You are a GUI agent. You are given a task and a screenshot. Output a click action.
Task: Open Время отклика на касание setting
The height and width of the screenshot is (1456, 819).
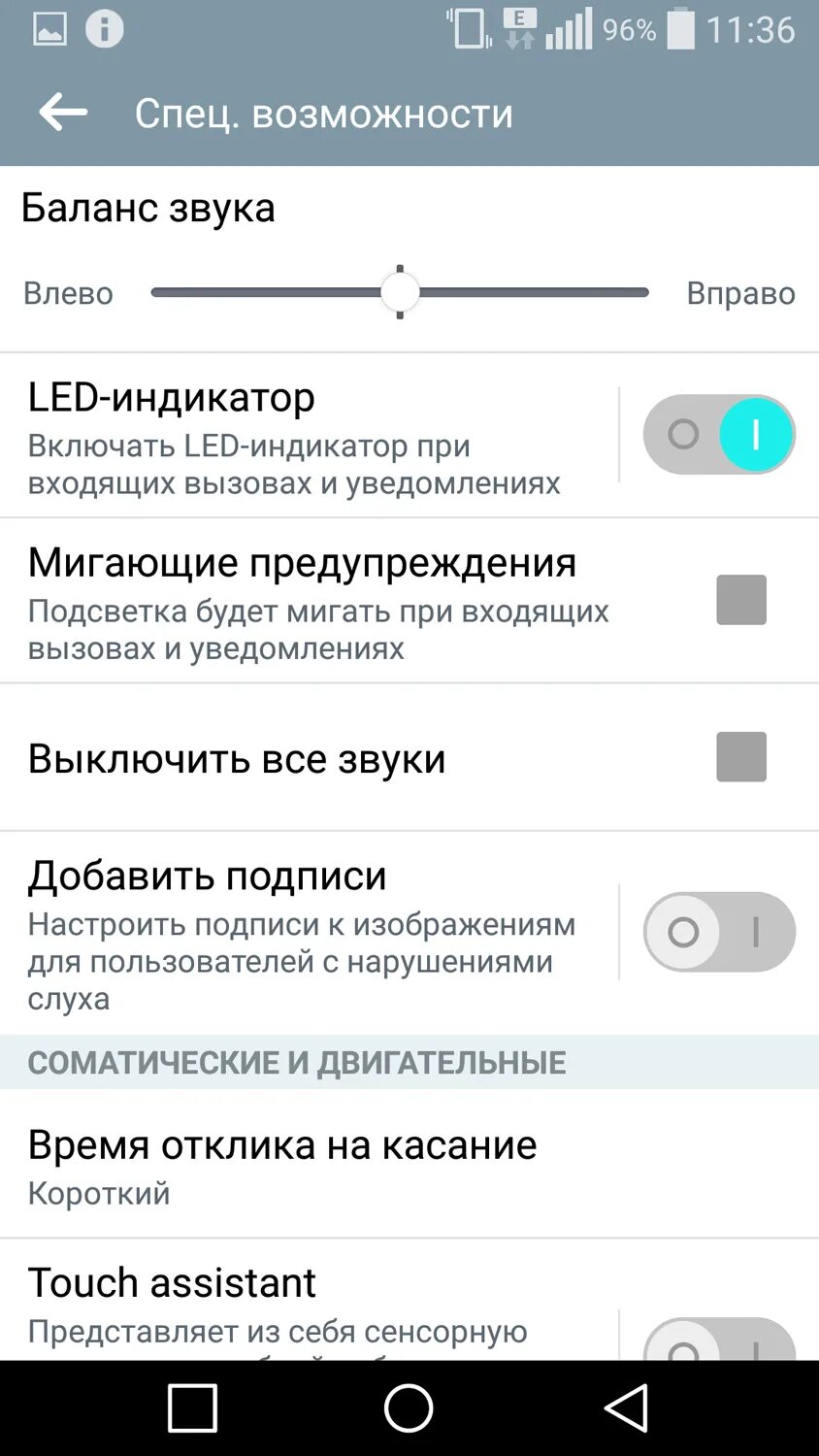281,1165
